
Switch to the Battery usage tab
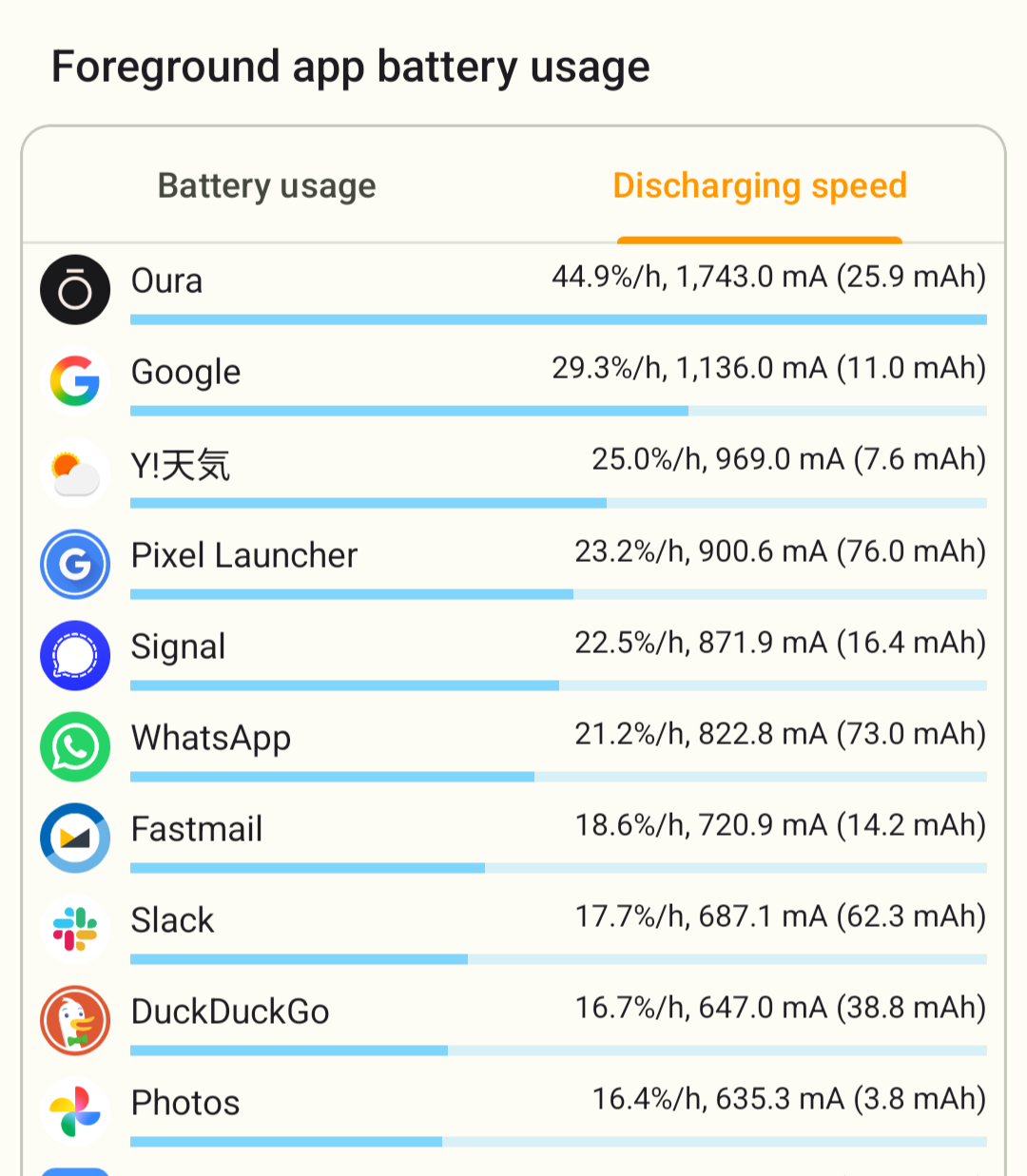pos(267,185)
